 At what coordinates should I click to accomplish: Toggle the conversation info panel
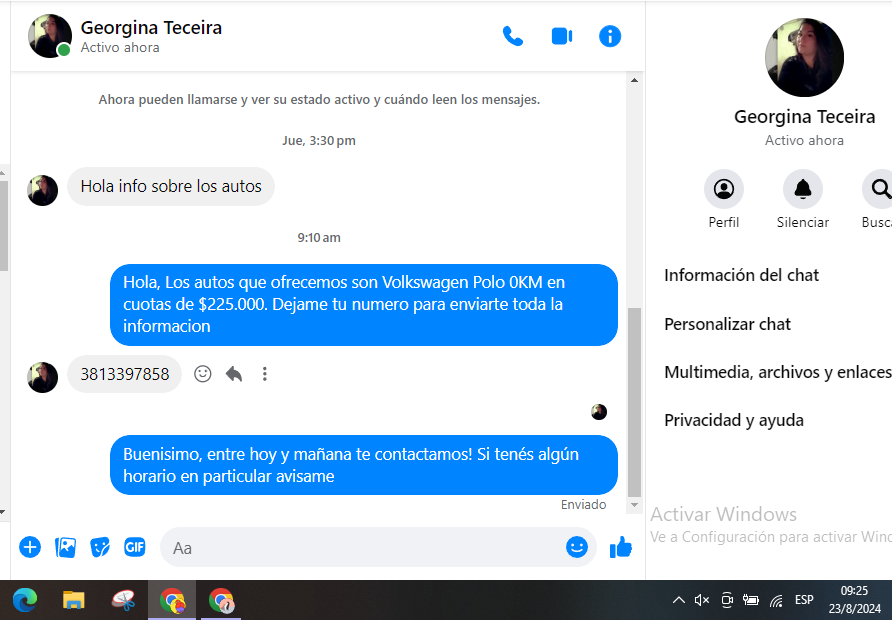(609, 36)
